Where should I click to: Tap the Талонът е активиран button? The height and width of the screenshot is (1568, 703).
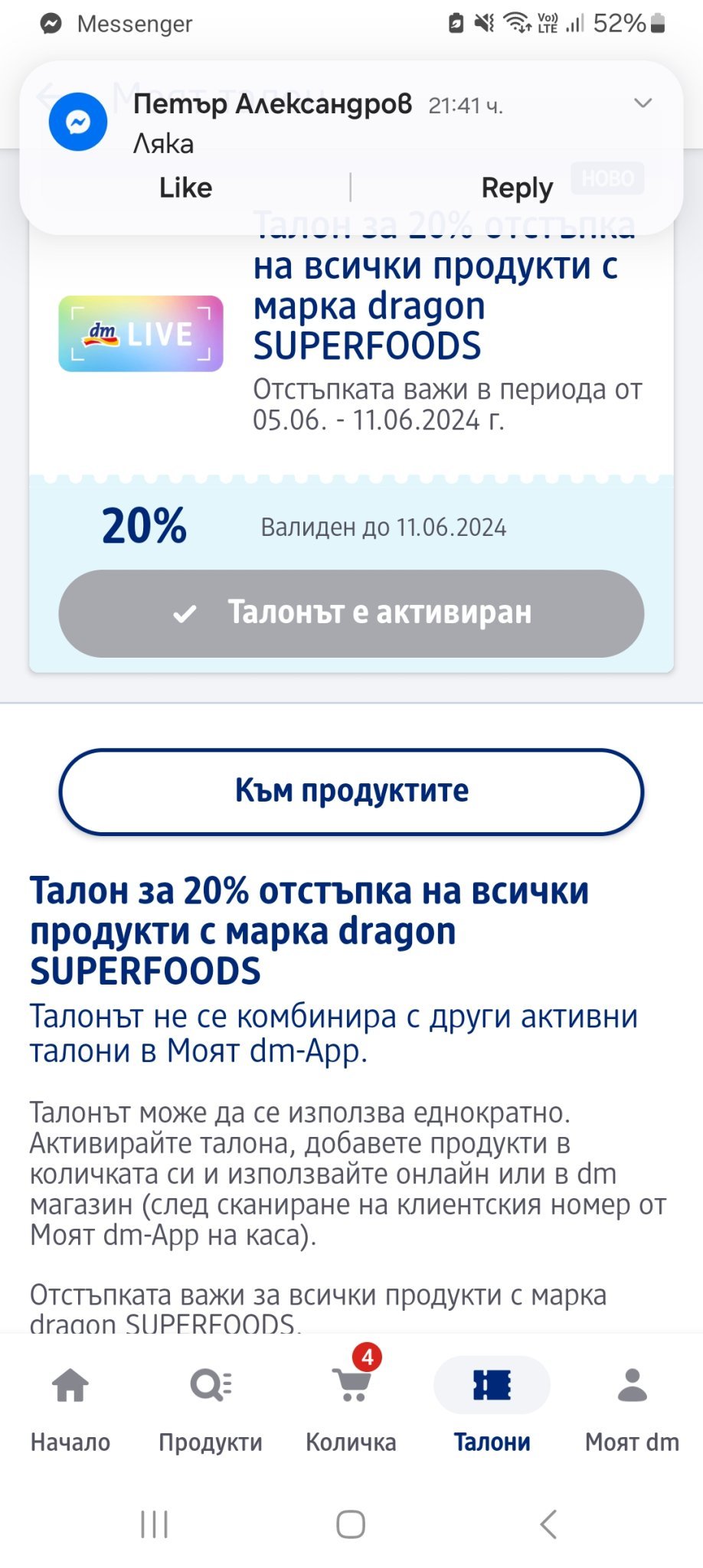[x=351, y=613]
